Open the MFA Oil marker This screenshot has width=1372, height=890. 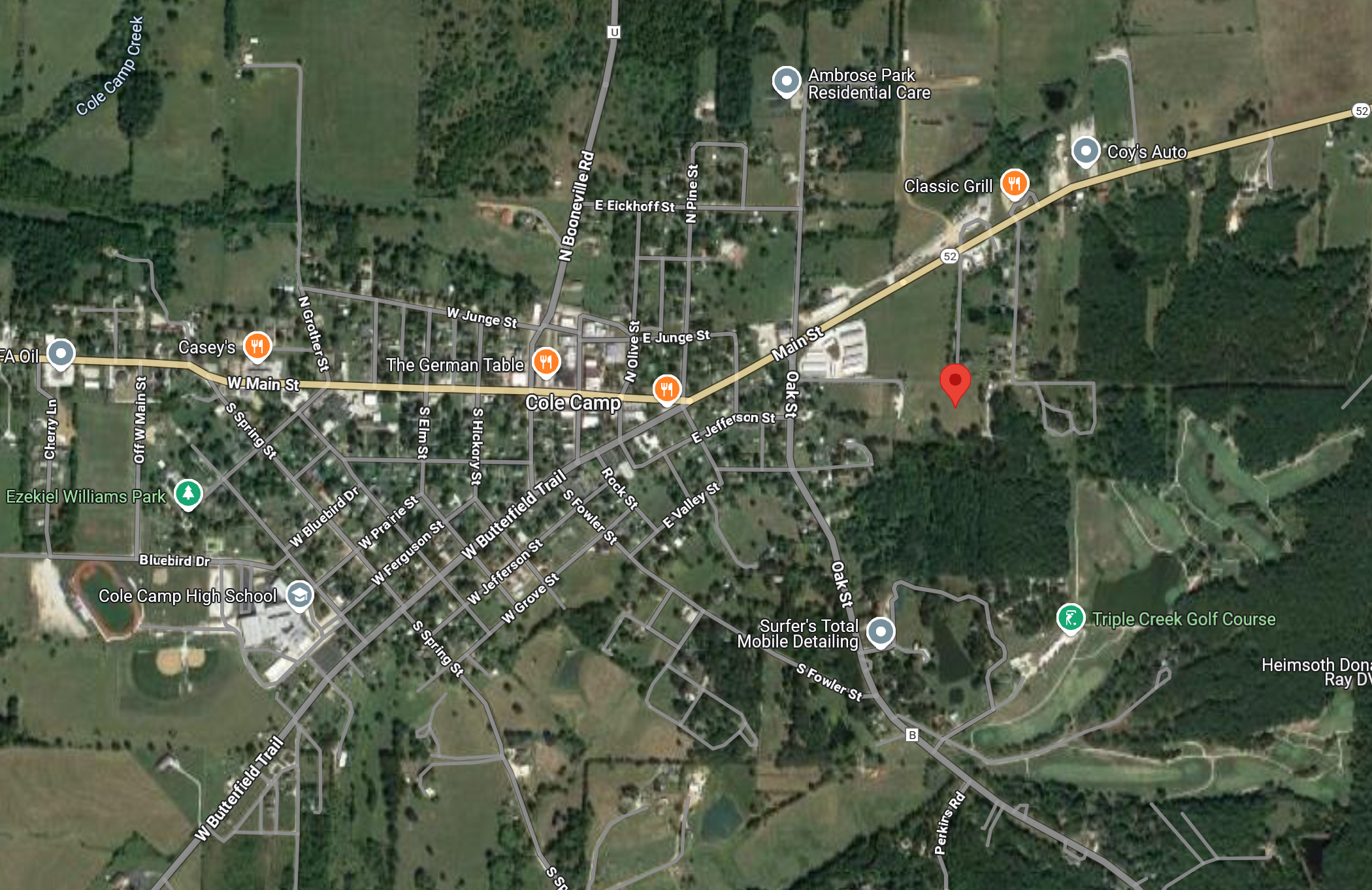(x=61, y=354)
